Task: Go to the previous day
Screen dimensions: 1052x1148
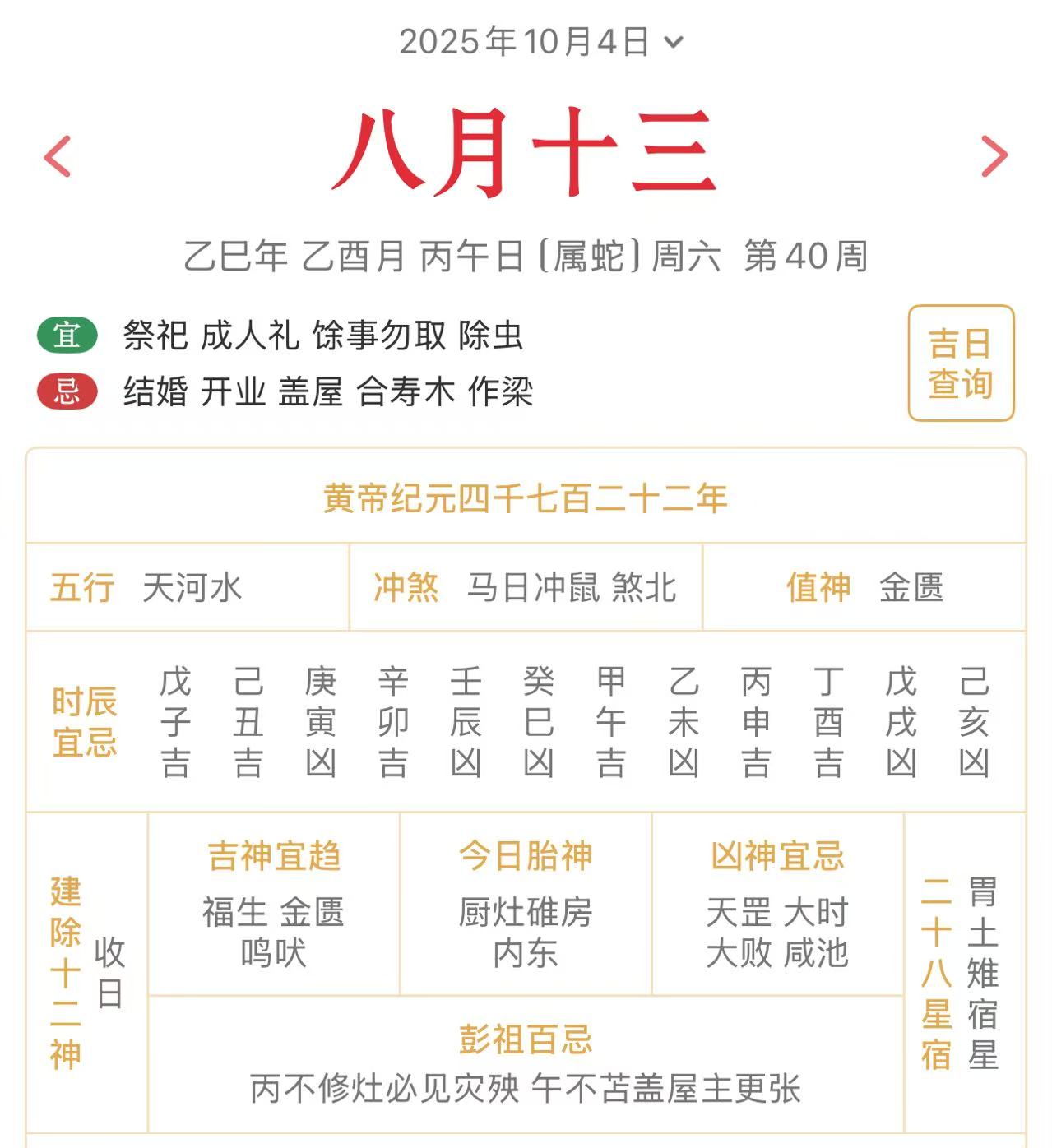Action: (58, 156)
